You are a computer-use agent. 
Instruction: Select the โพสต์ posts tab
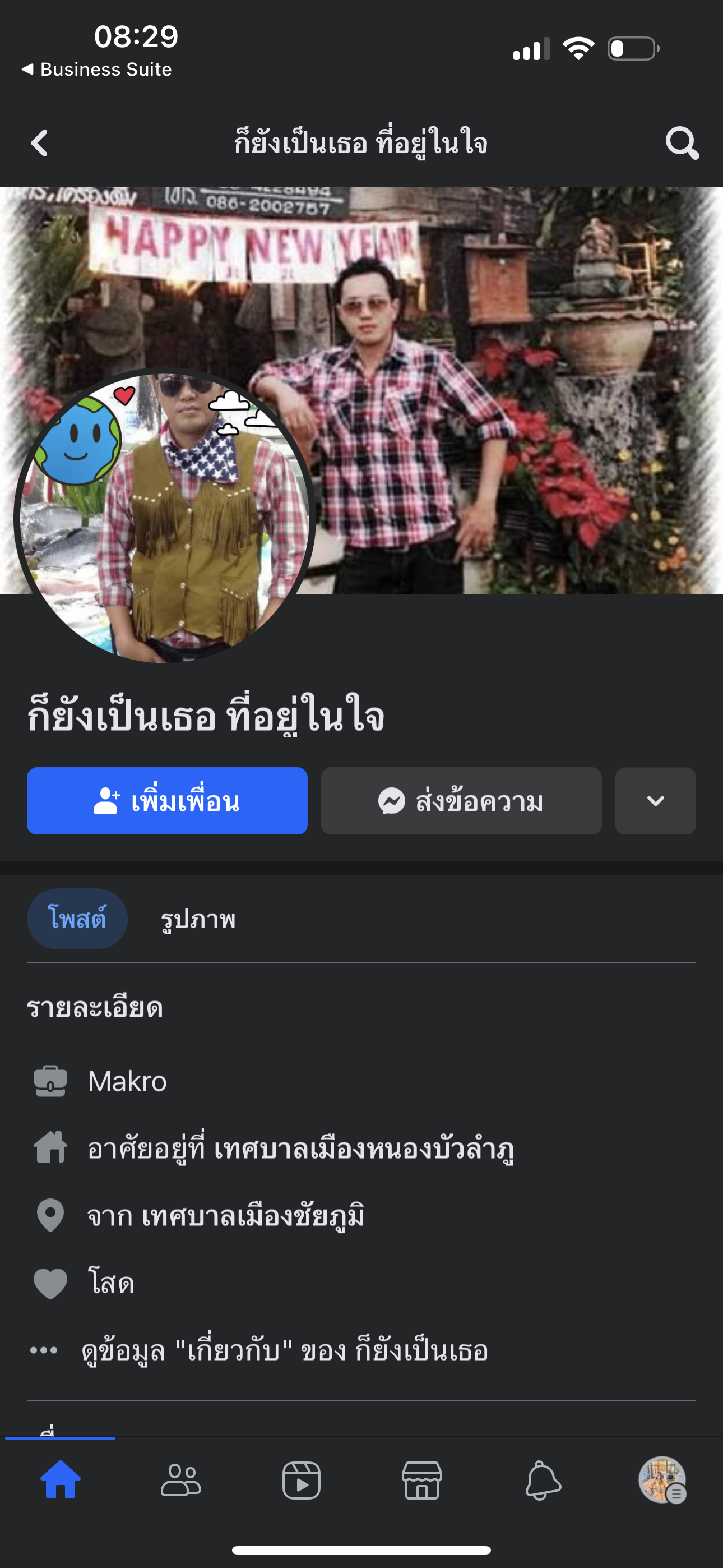click(77, 919)
